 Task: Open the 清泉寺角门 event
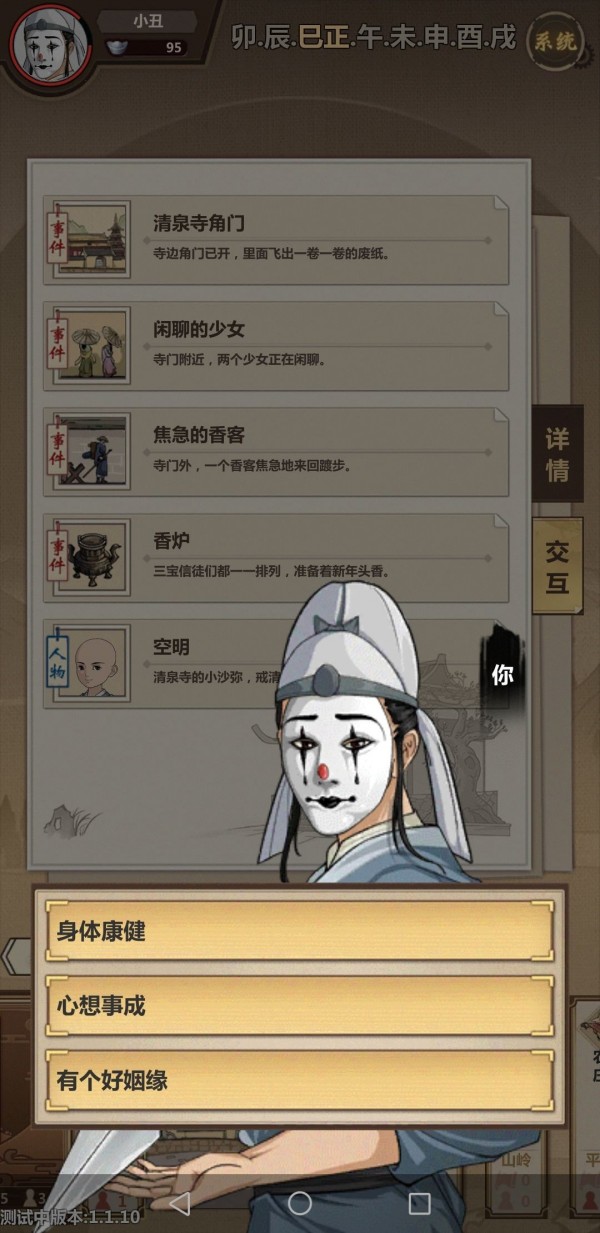pyautogui.click(x=276, y=239)
